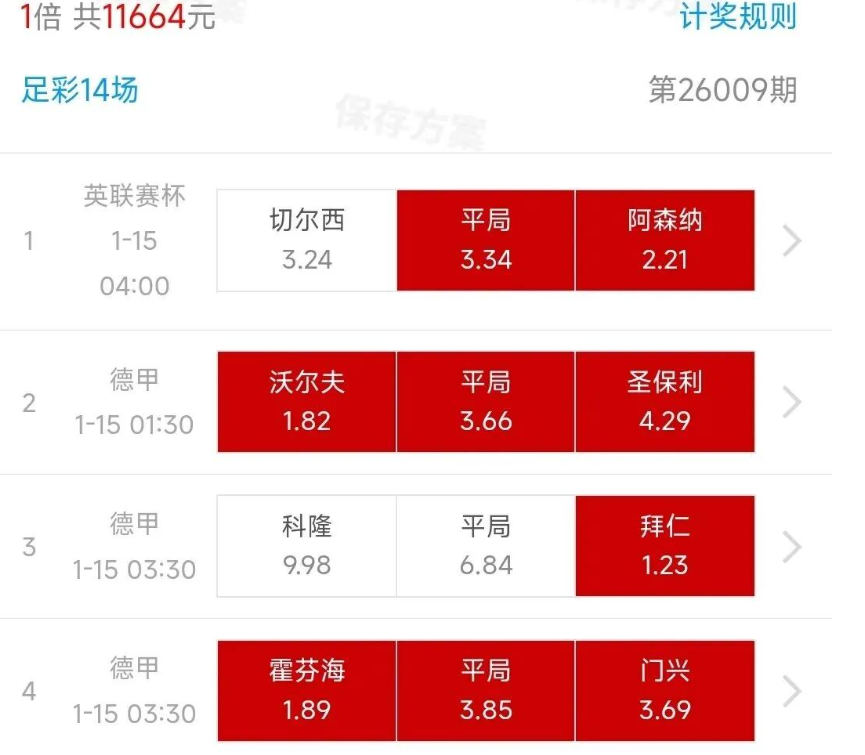The width and height of the screenshot is (865, 755).
Task: Deselect 沃尔夫 win at odds 1.82
Action: 307,402
